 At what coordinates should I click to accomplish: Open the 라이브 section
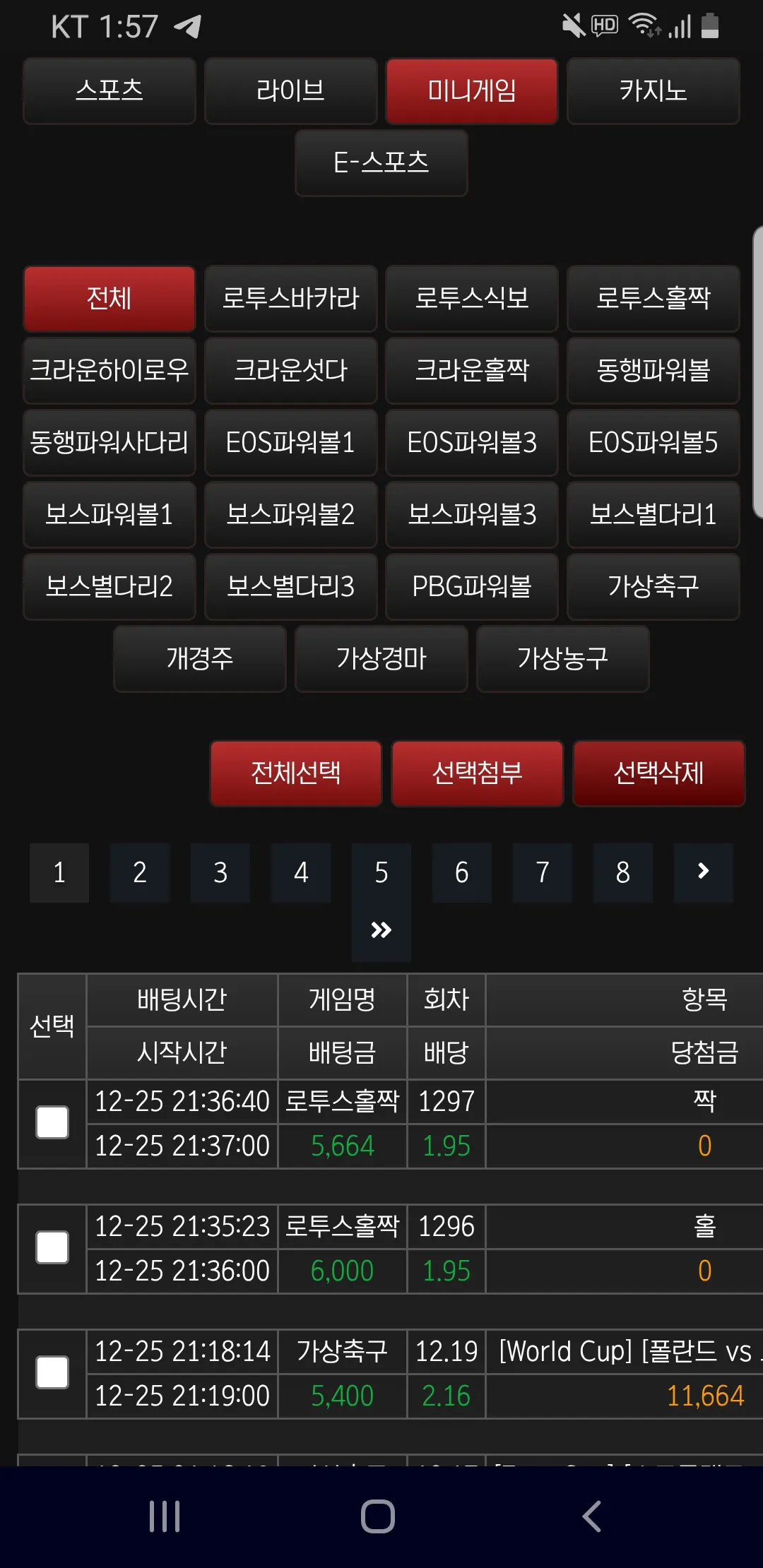[x=290, y=91]
